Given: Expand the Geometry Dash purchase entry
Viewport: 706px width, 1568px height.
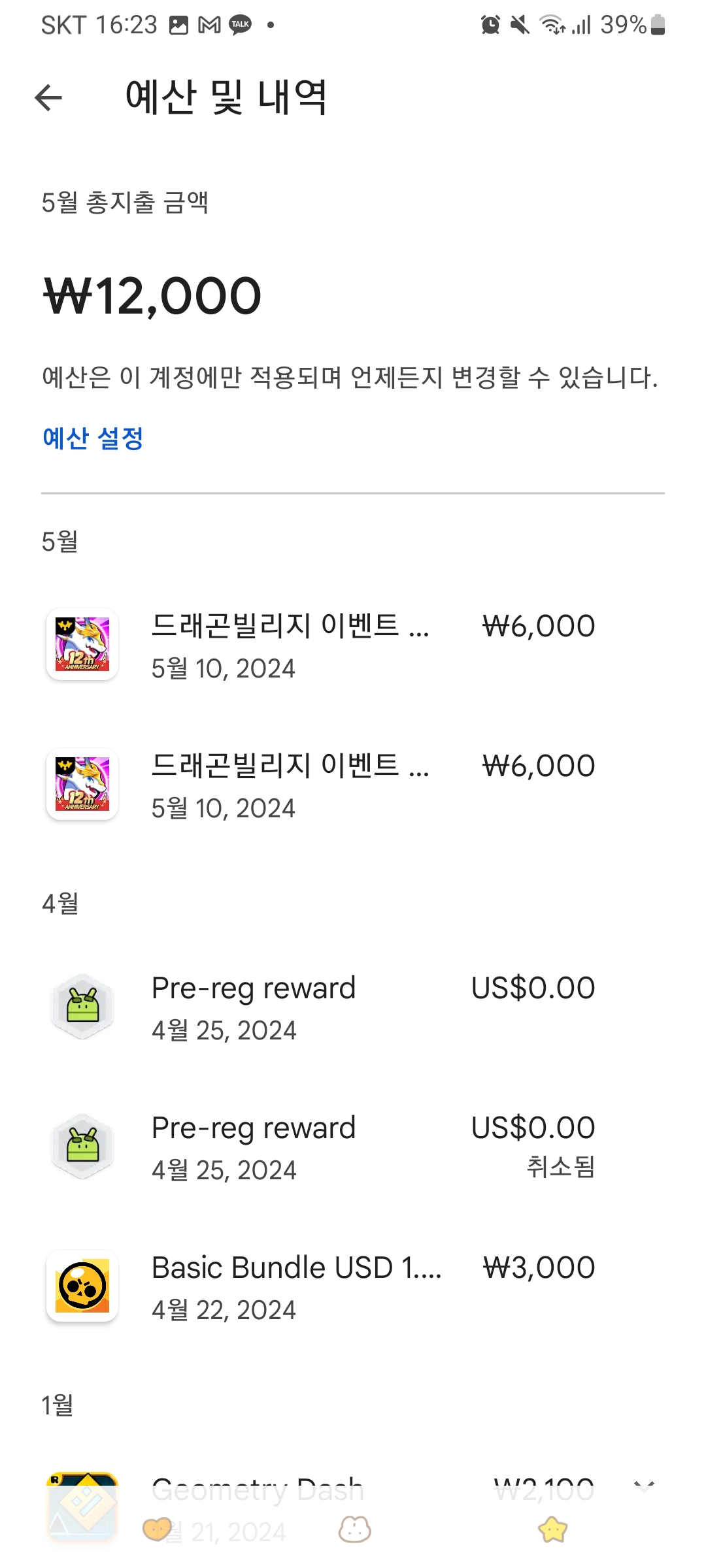Looking at the screenshot, I should [644, 1488].
